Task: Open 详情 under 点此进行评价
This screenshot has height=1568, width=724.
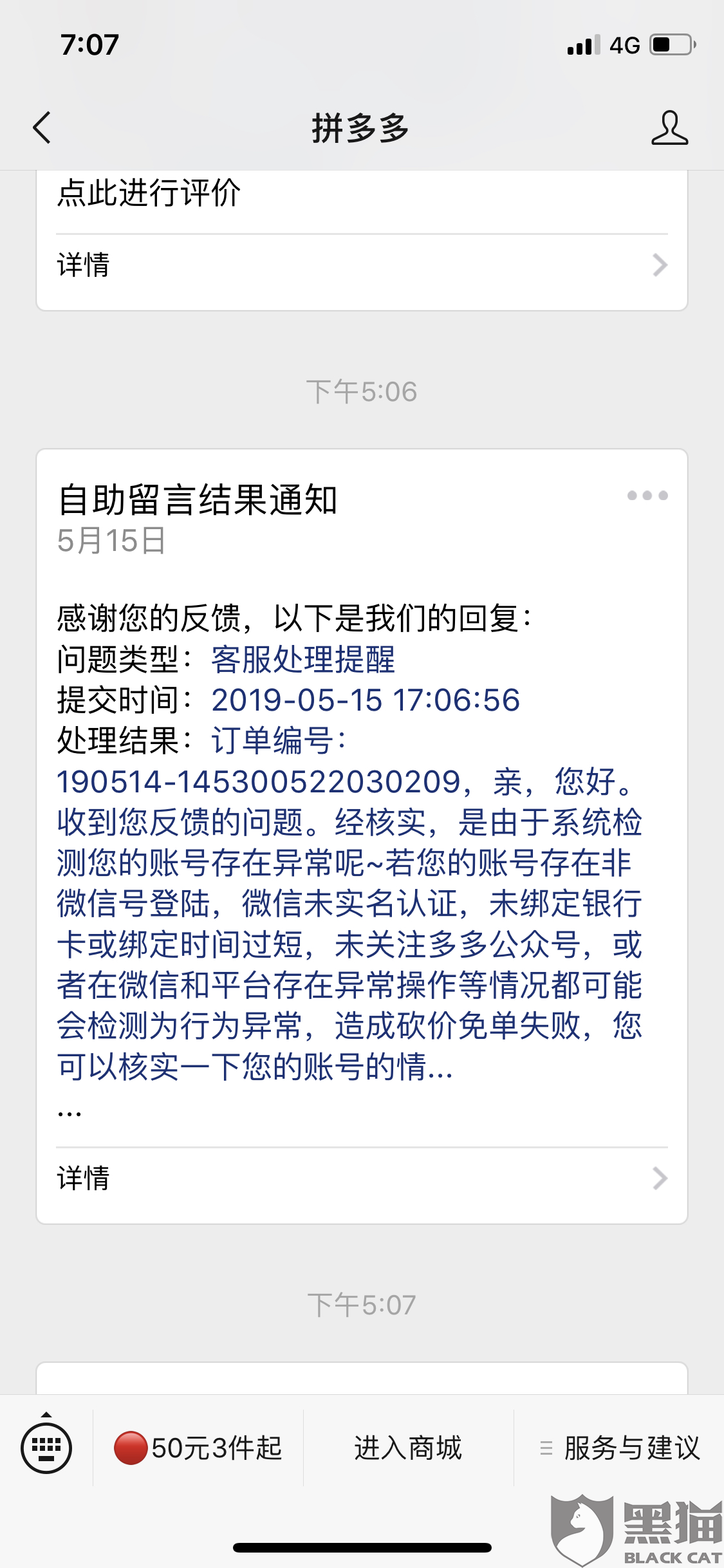Action: point(362,265)
